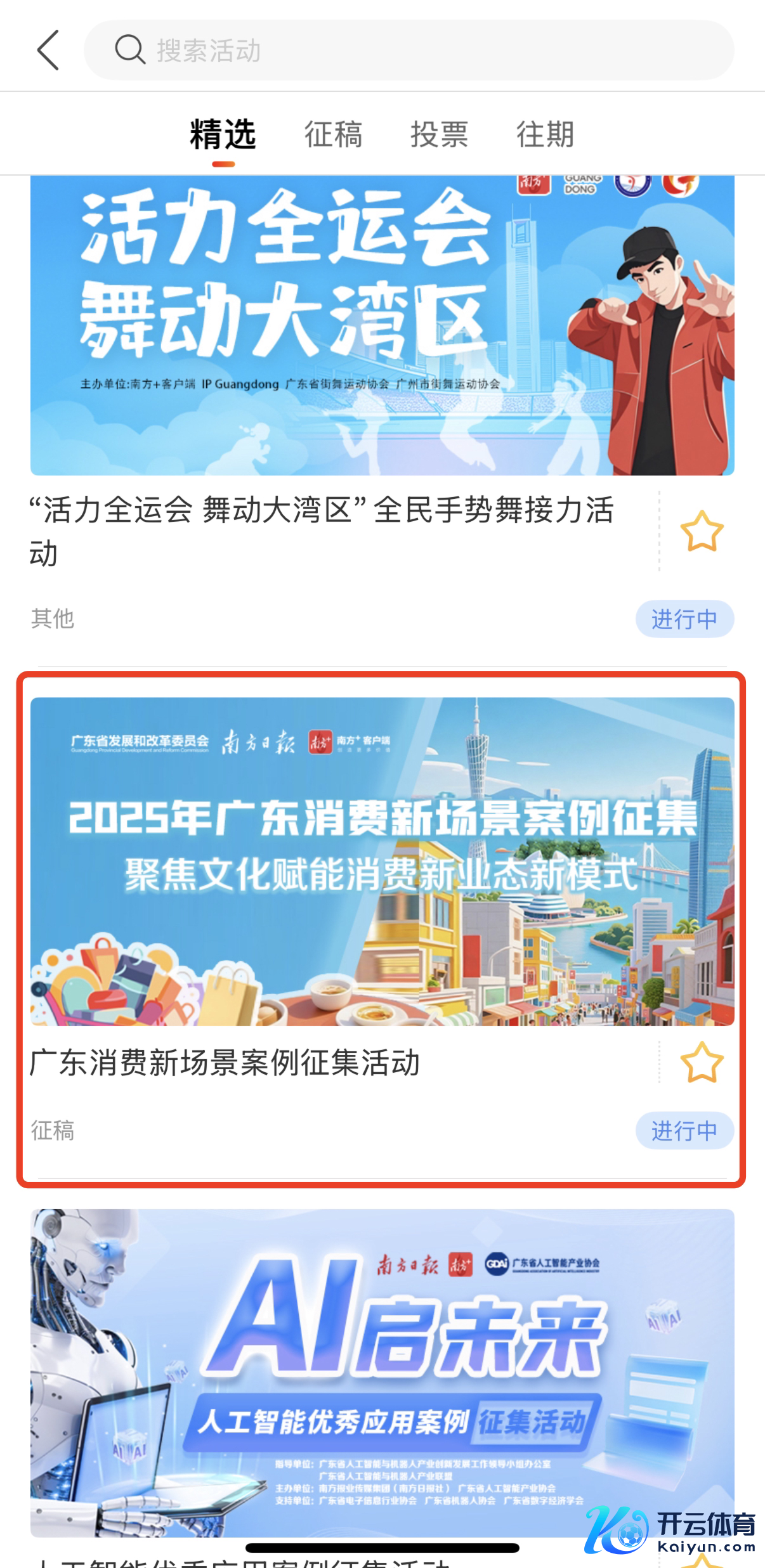Open the 广东消费新场景案例征集活动 card

(x=382, y=862)
